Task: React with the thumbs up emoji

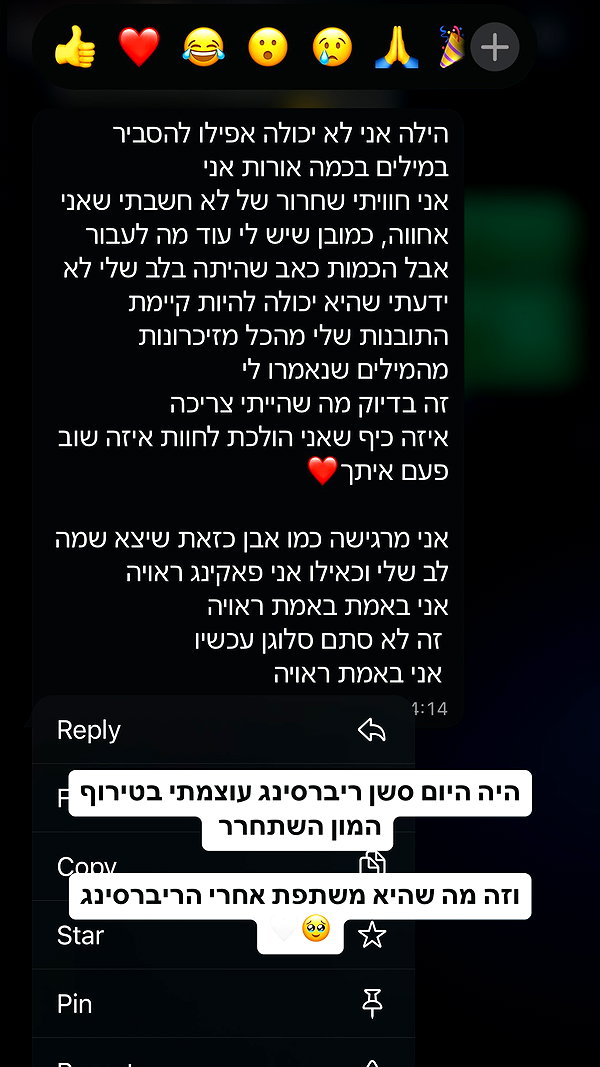Action: pos(74,48)
